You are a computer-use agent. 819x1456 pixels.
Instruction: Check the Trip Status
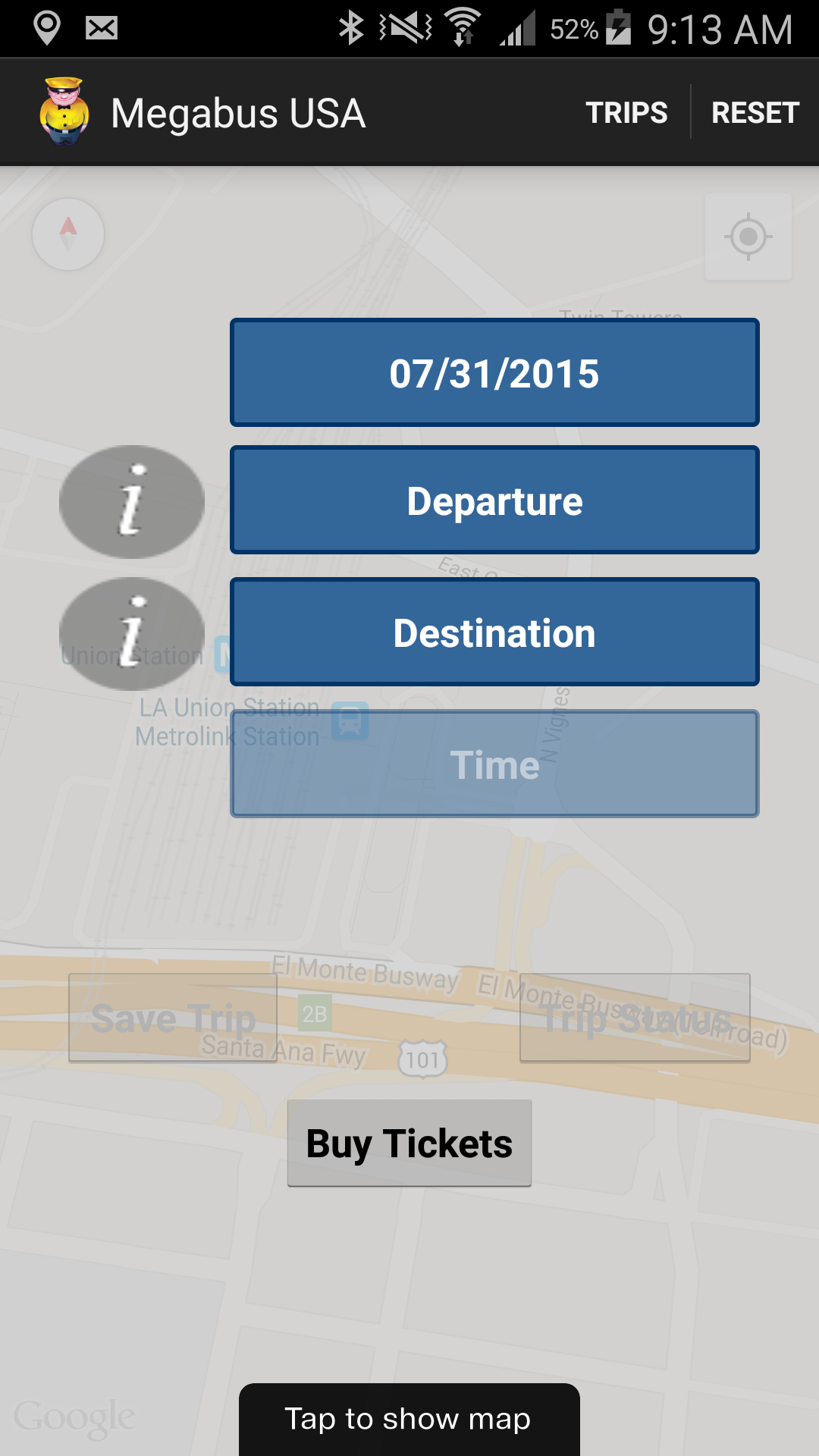click(x=635, y=1018)
